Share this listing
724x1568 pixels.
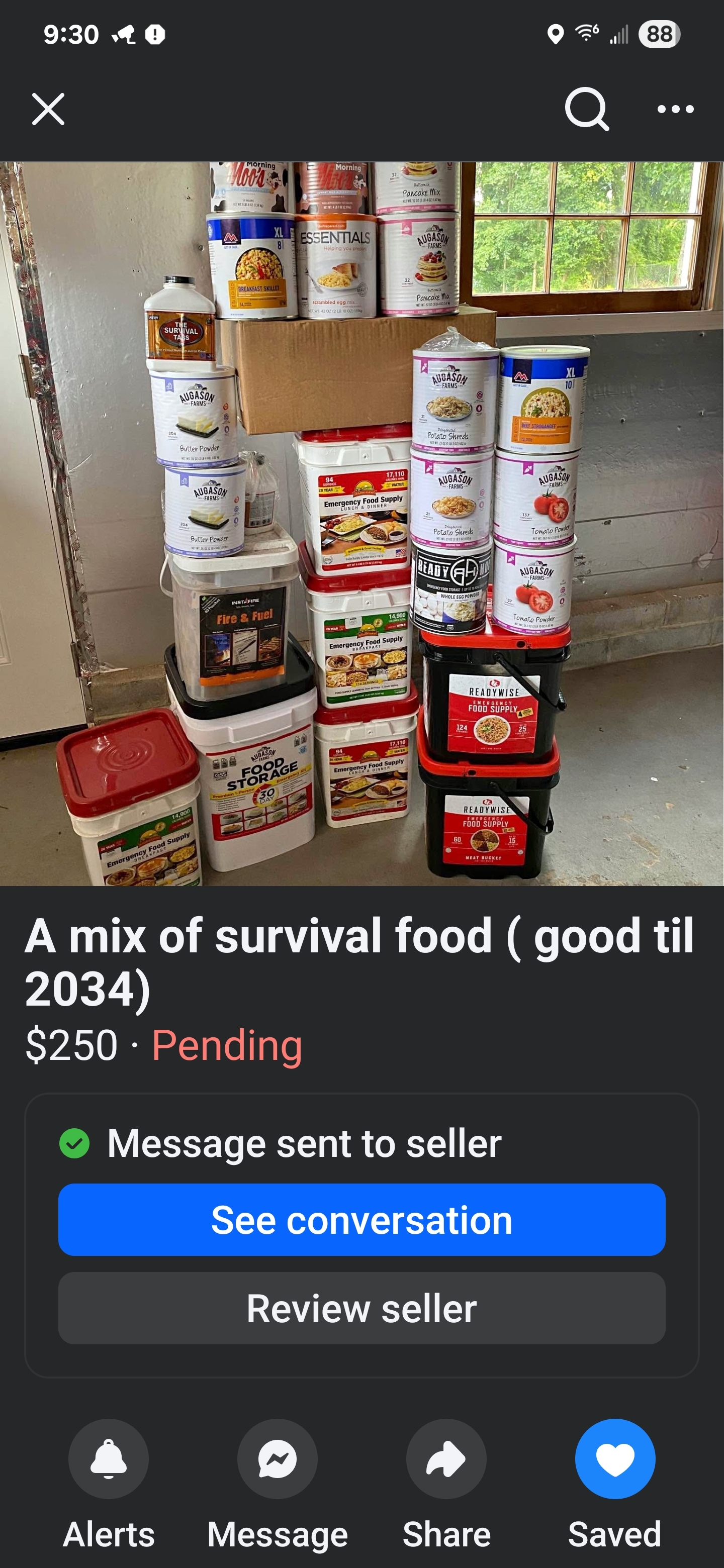[446, 1458]
